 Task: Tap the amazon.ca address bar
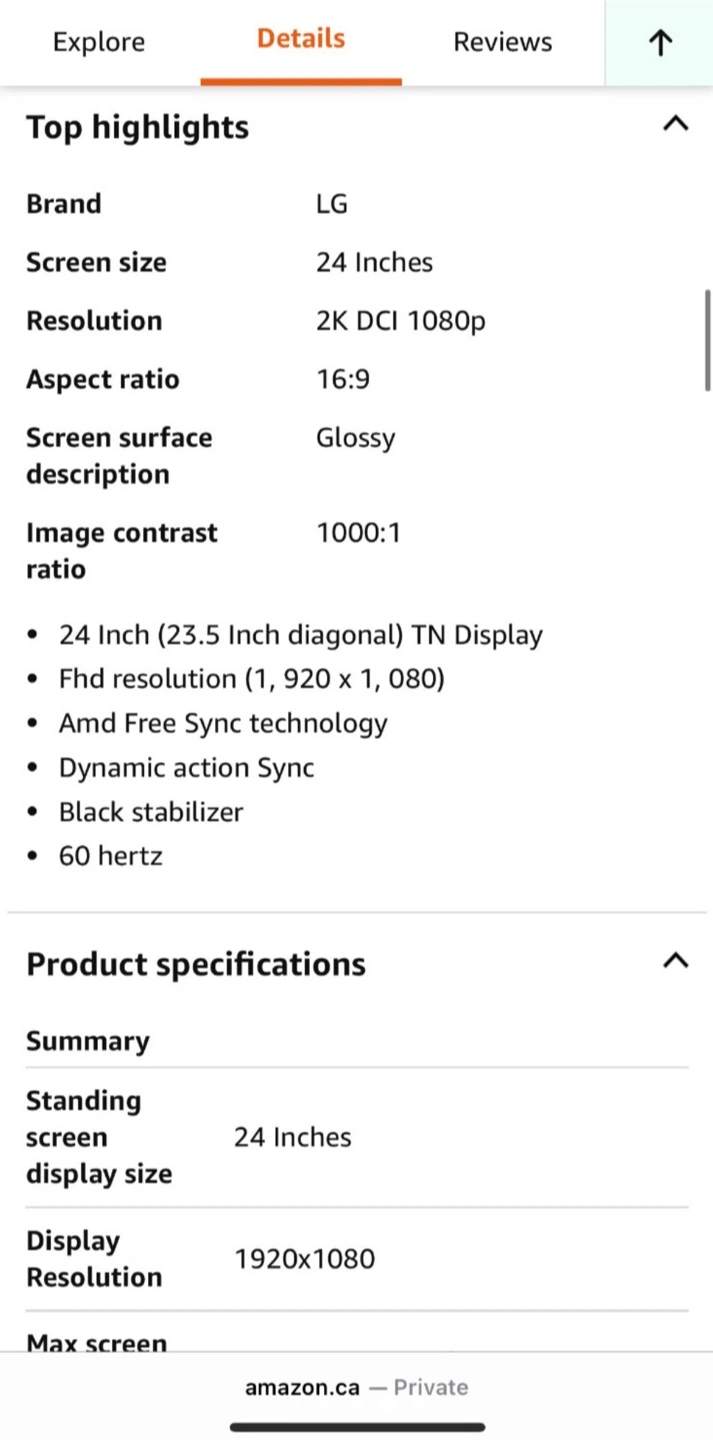356,1387
